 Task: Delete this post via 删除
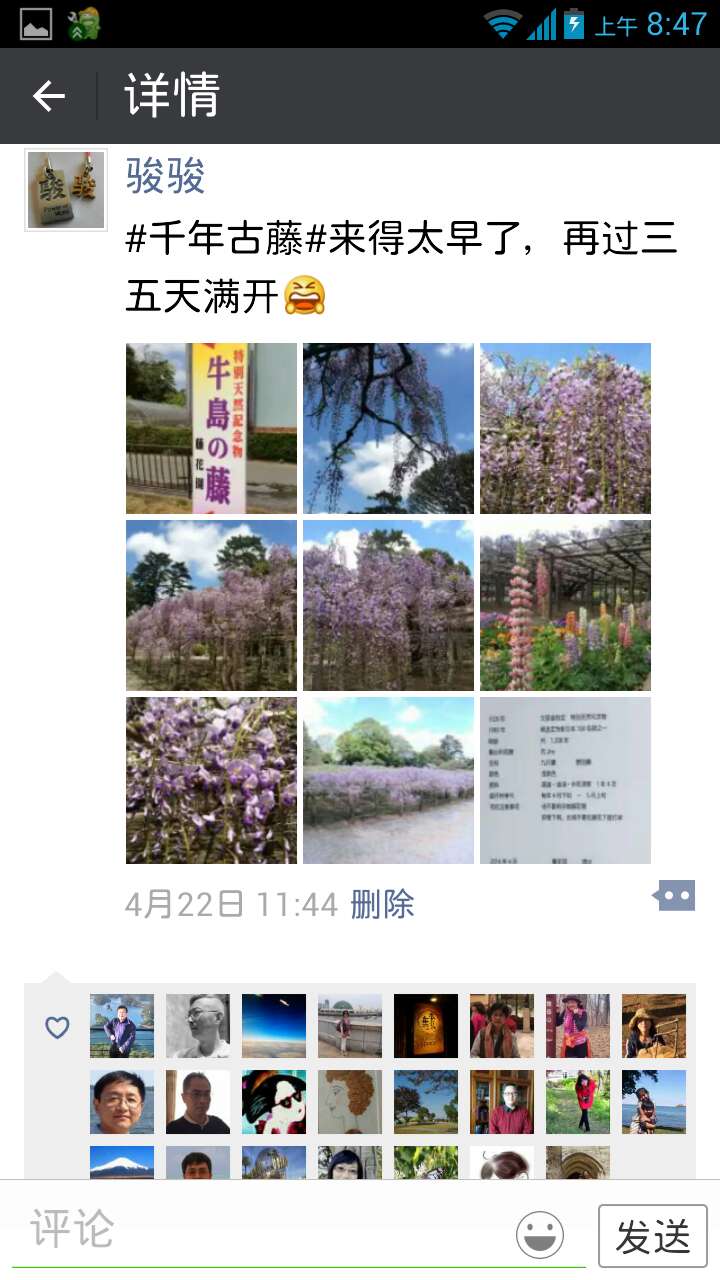[382, 905]
